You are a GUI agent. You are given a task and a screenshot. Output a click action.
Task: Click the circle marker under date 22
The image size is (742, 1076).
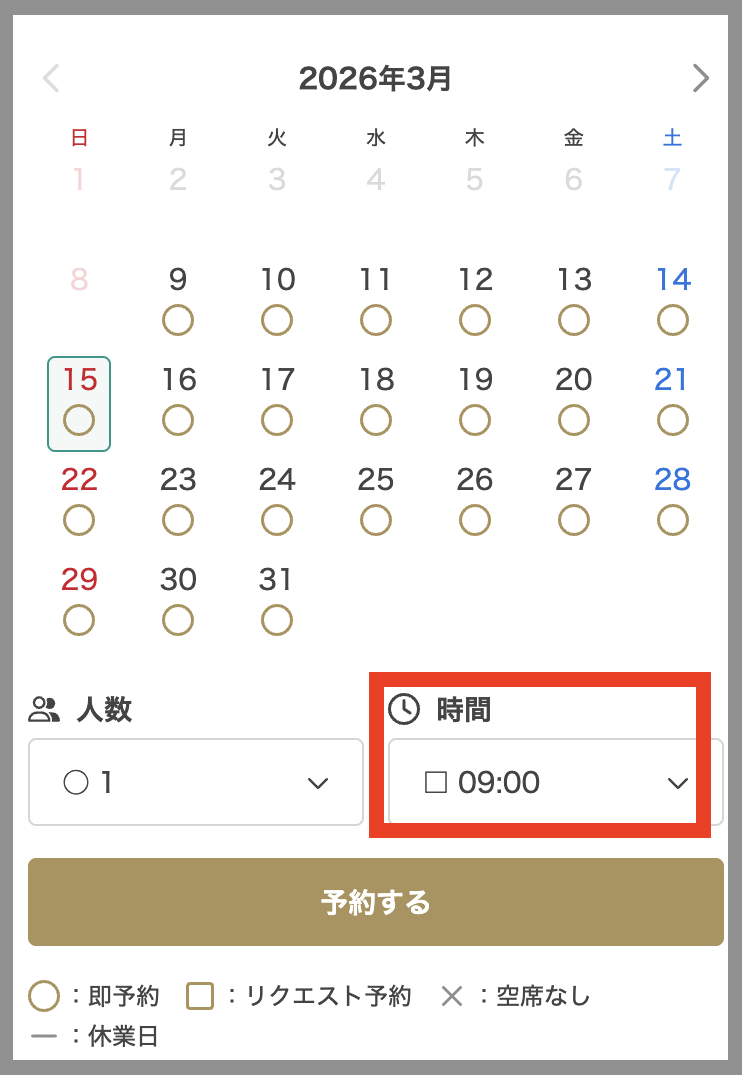pos(79,520)
